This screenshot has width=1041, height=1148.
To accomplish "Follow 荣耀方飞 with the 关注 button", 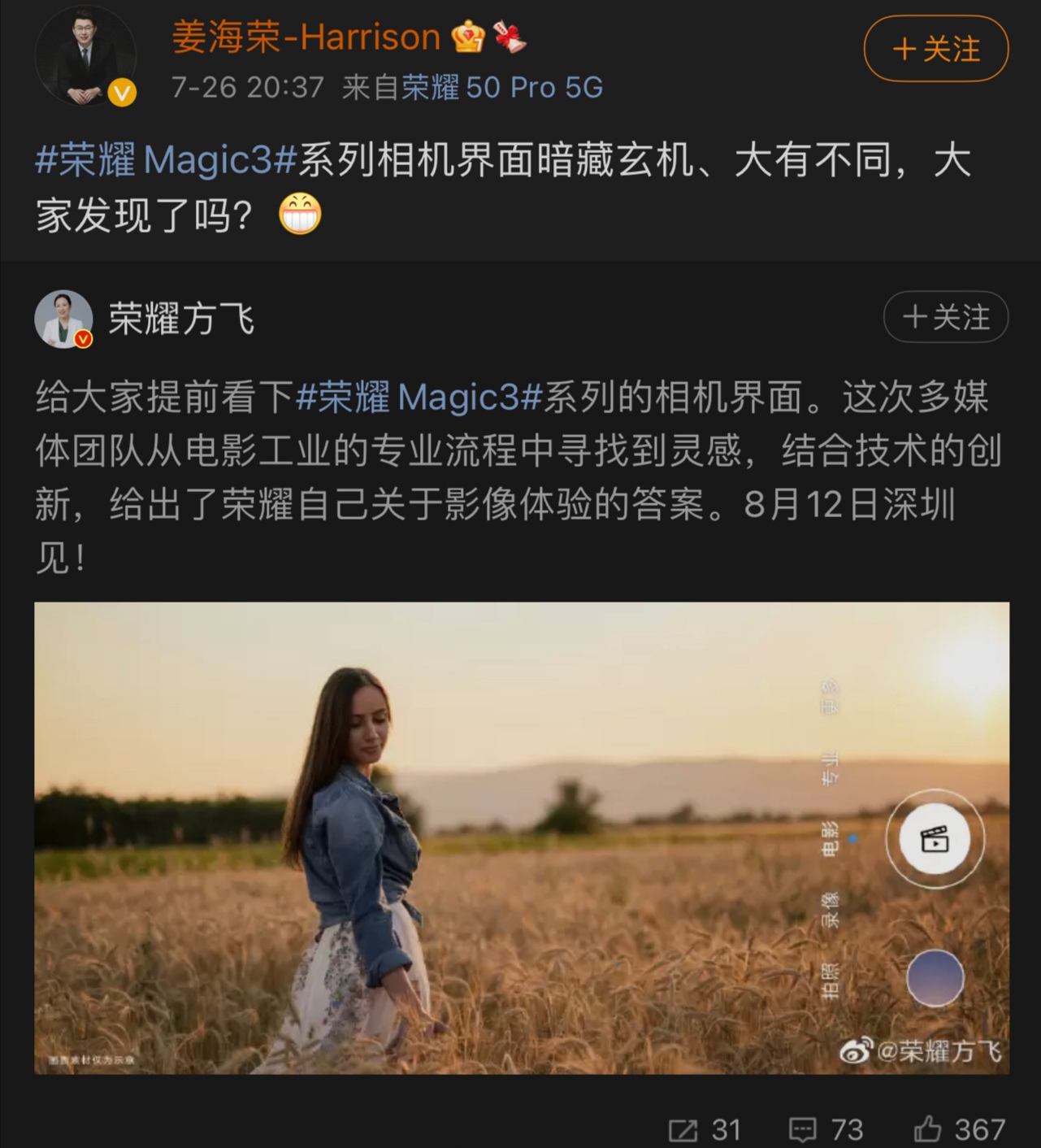I will tap(945, 317).
